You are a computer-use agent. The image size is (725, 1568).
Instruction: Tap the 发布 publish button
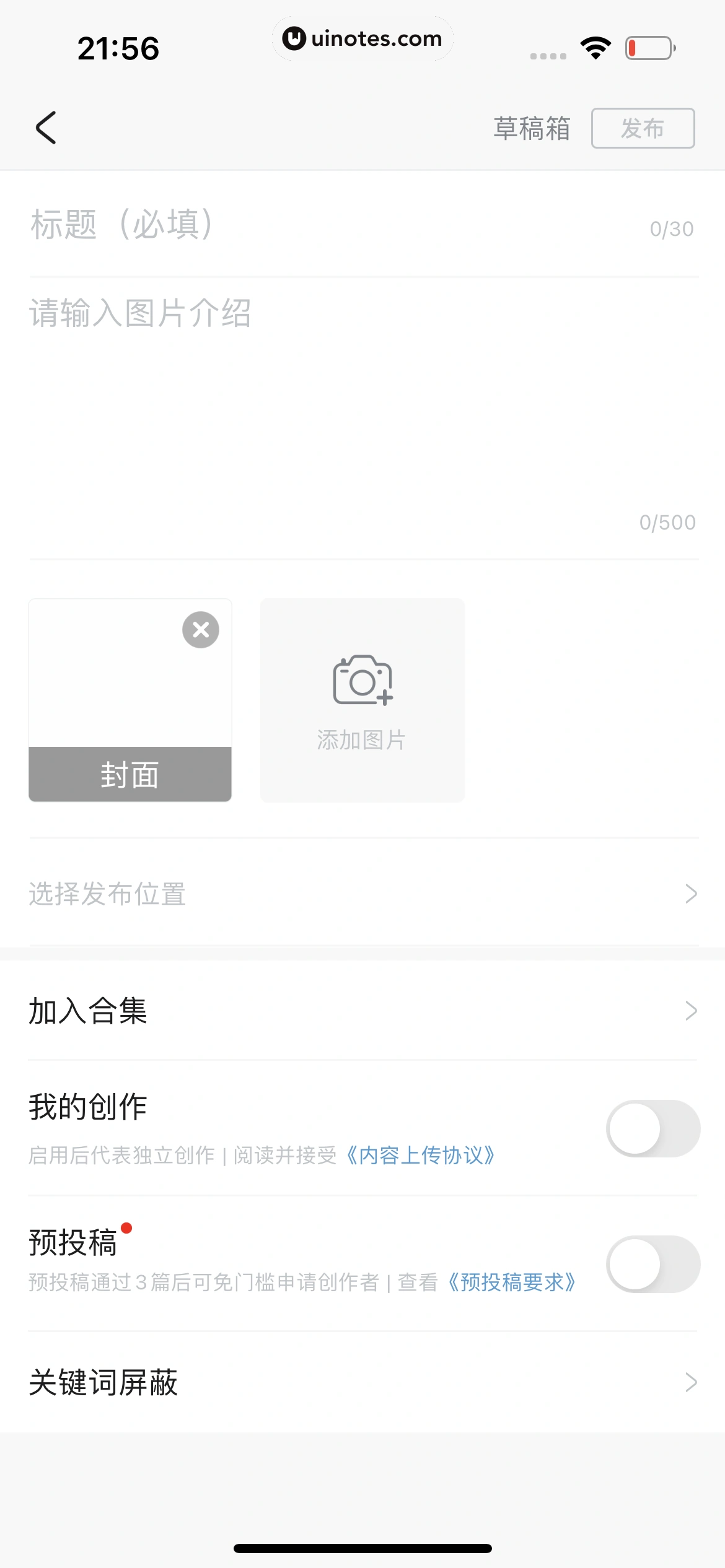(643, 128)
